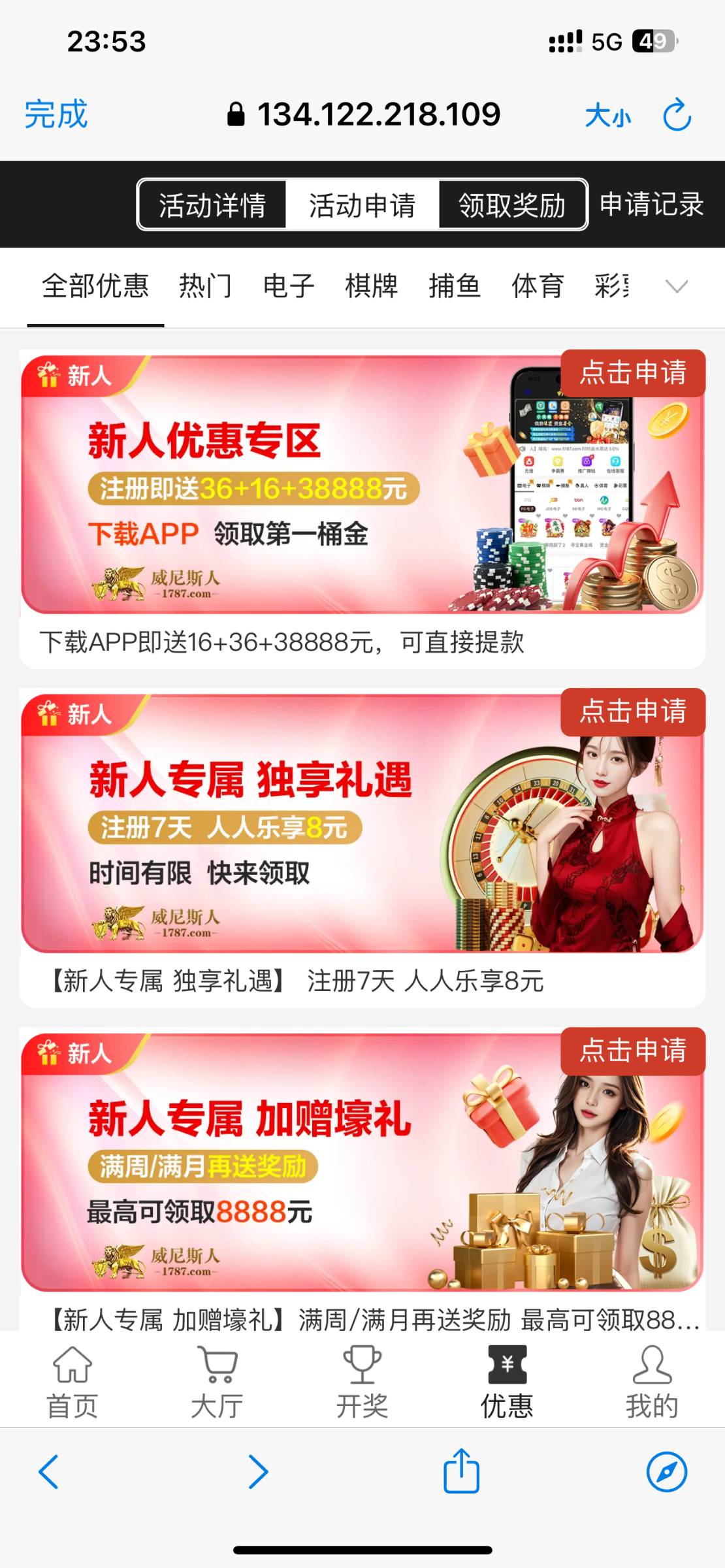Open the 开奖 bottom tab
The height and width of the screenshot is (1568, 725).
(x=362, y=1382)
